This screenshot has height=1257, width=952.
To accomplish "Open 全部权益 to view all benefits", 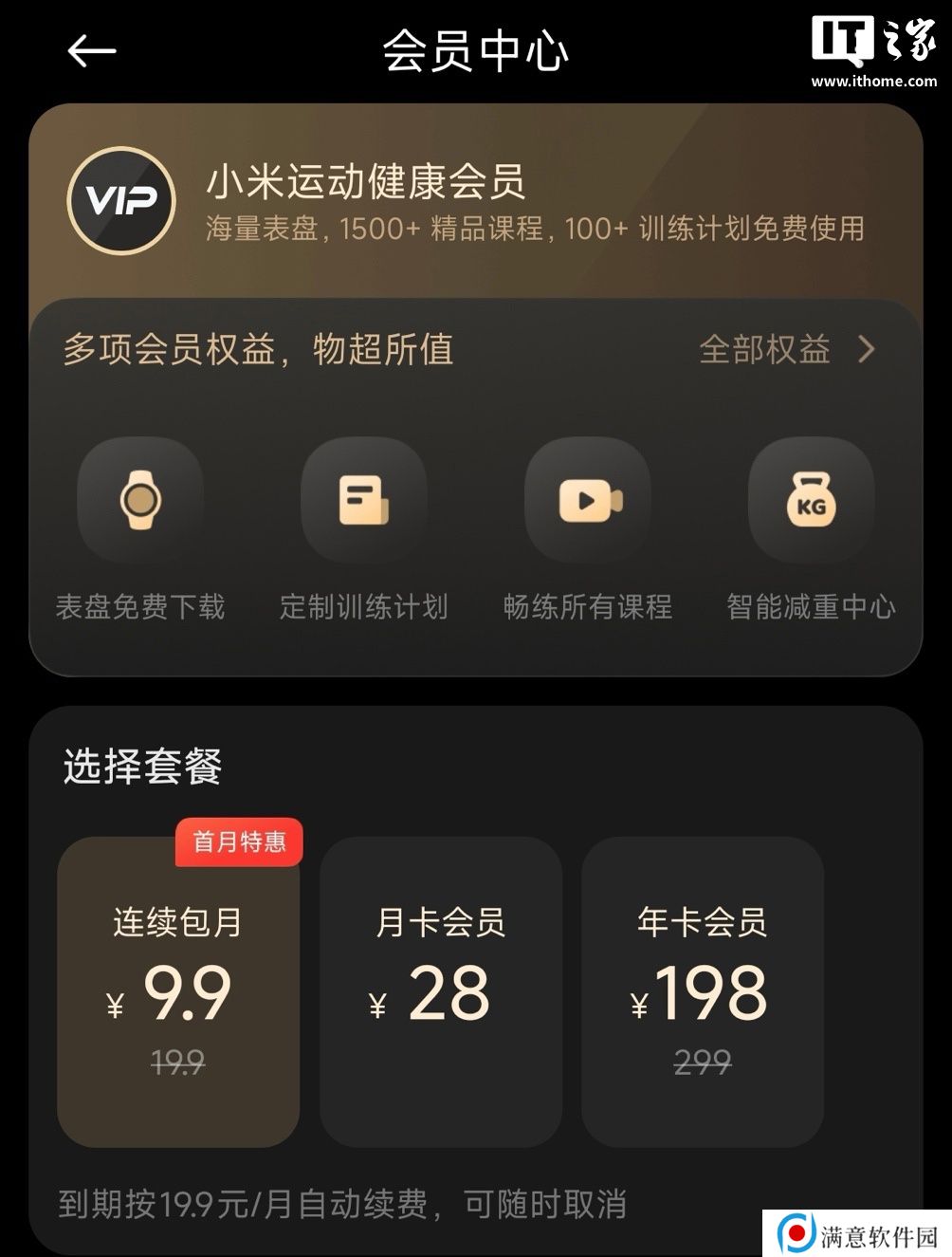I will [x=785, y=349].
